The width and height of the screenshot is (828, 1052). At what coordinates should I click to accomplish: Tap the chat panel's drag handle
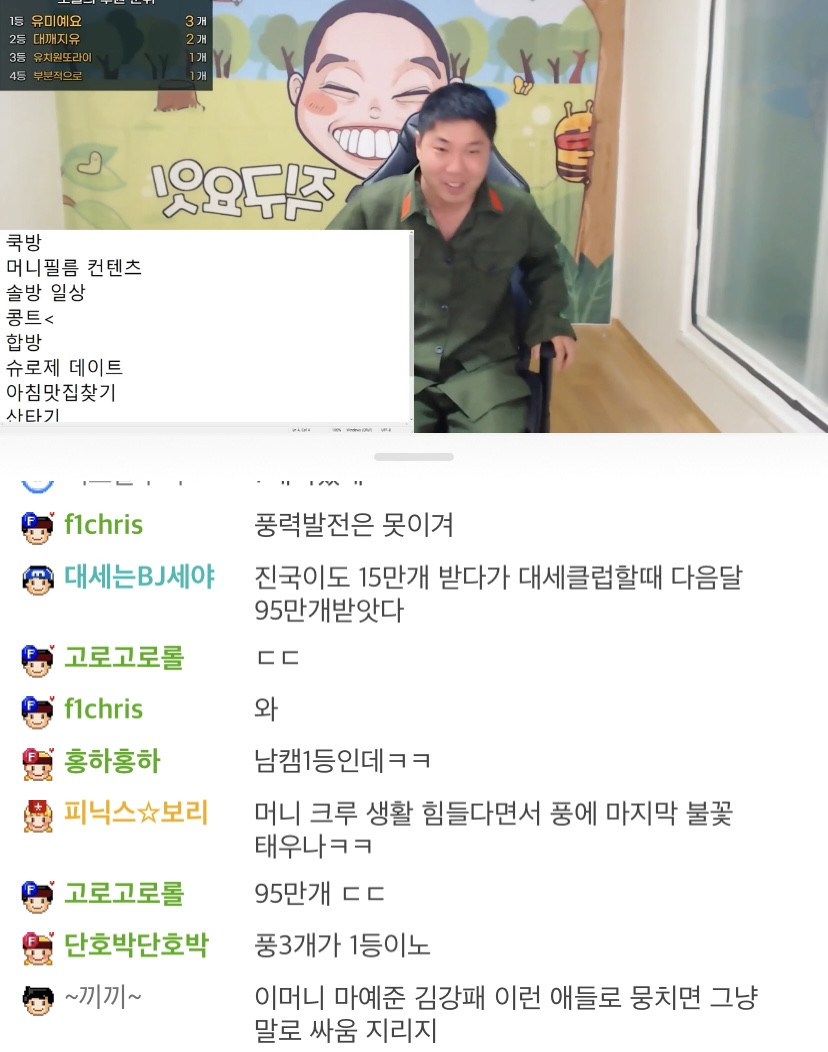coord(414,457)
